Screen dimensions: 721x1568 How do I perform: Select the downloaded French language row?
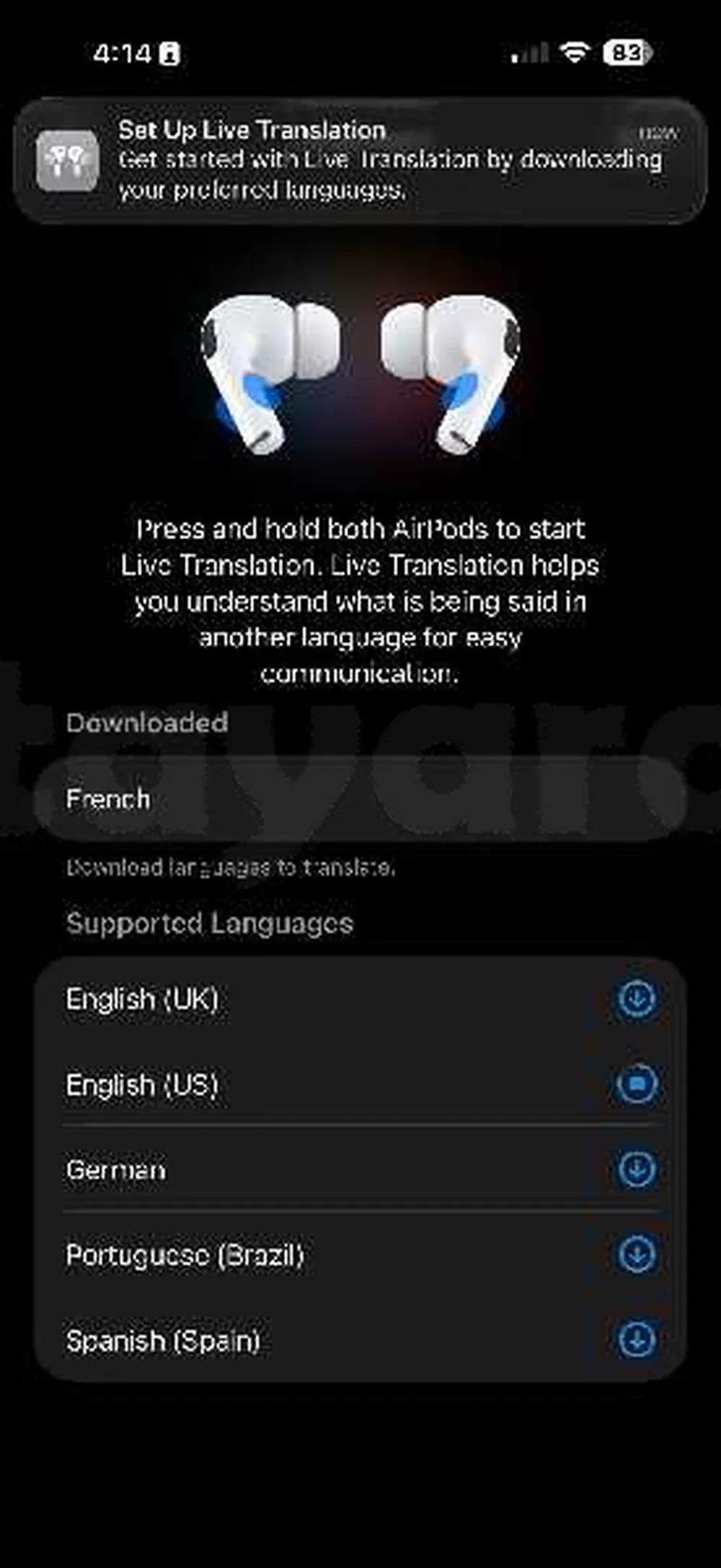360,799
